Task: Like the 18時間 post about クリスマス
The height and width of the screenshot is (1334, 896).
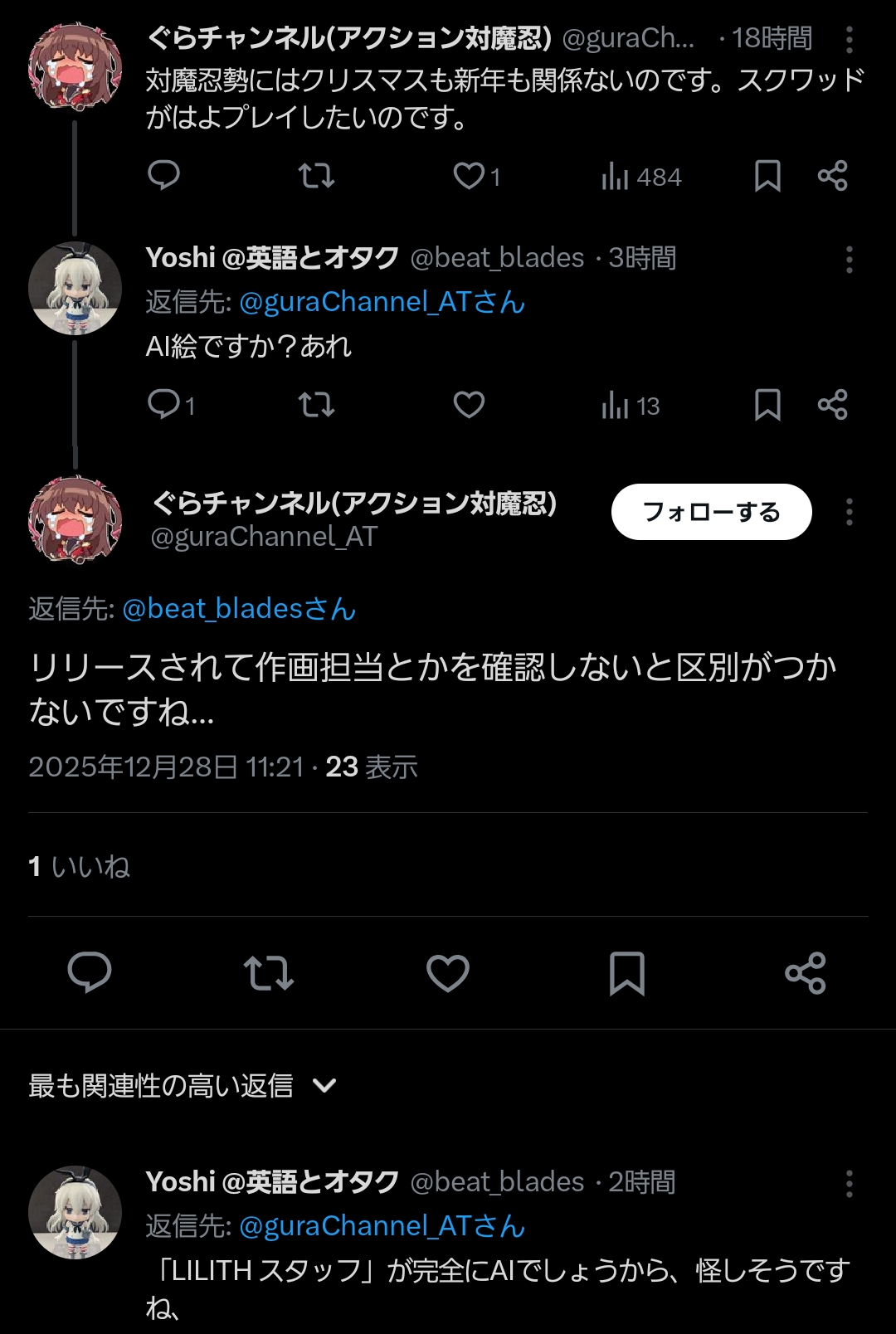Action: coord(469,176)
